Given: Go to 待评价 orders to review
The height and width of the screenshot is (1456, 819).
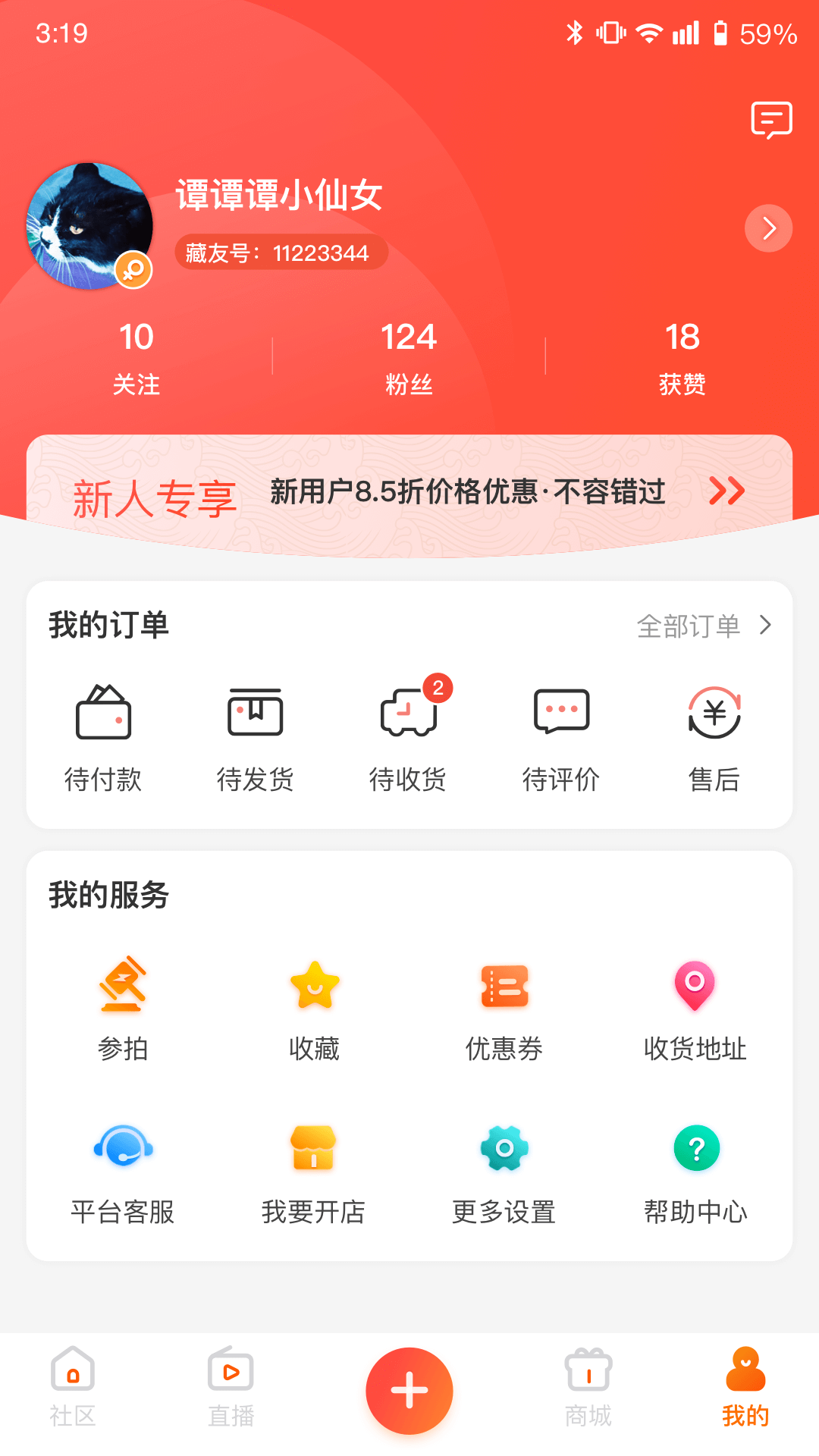Looking at the screenshot, I should (x=561, y=737).
